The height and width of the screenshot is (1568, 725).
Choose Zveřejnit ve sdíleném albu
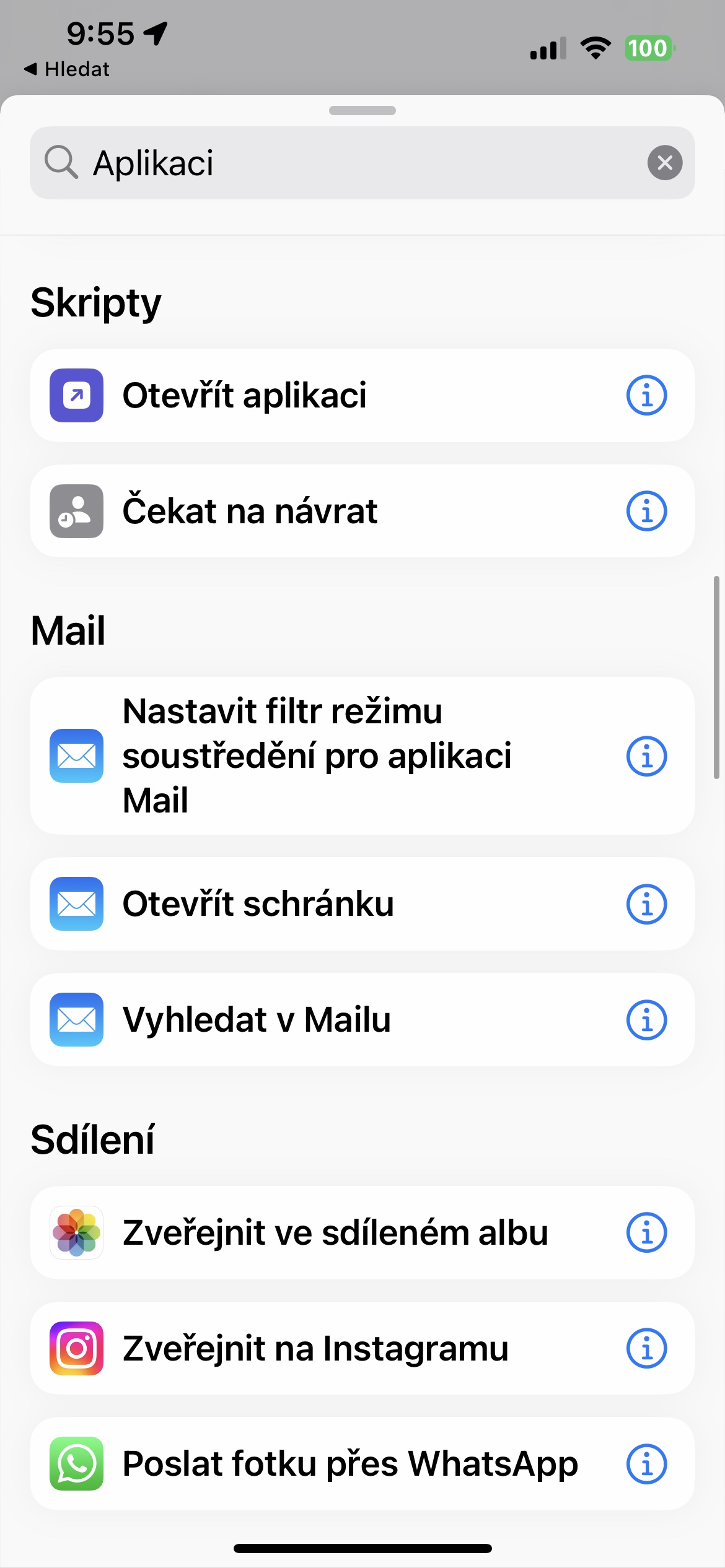point(310,1232)
